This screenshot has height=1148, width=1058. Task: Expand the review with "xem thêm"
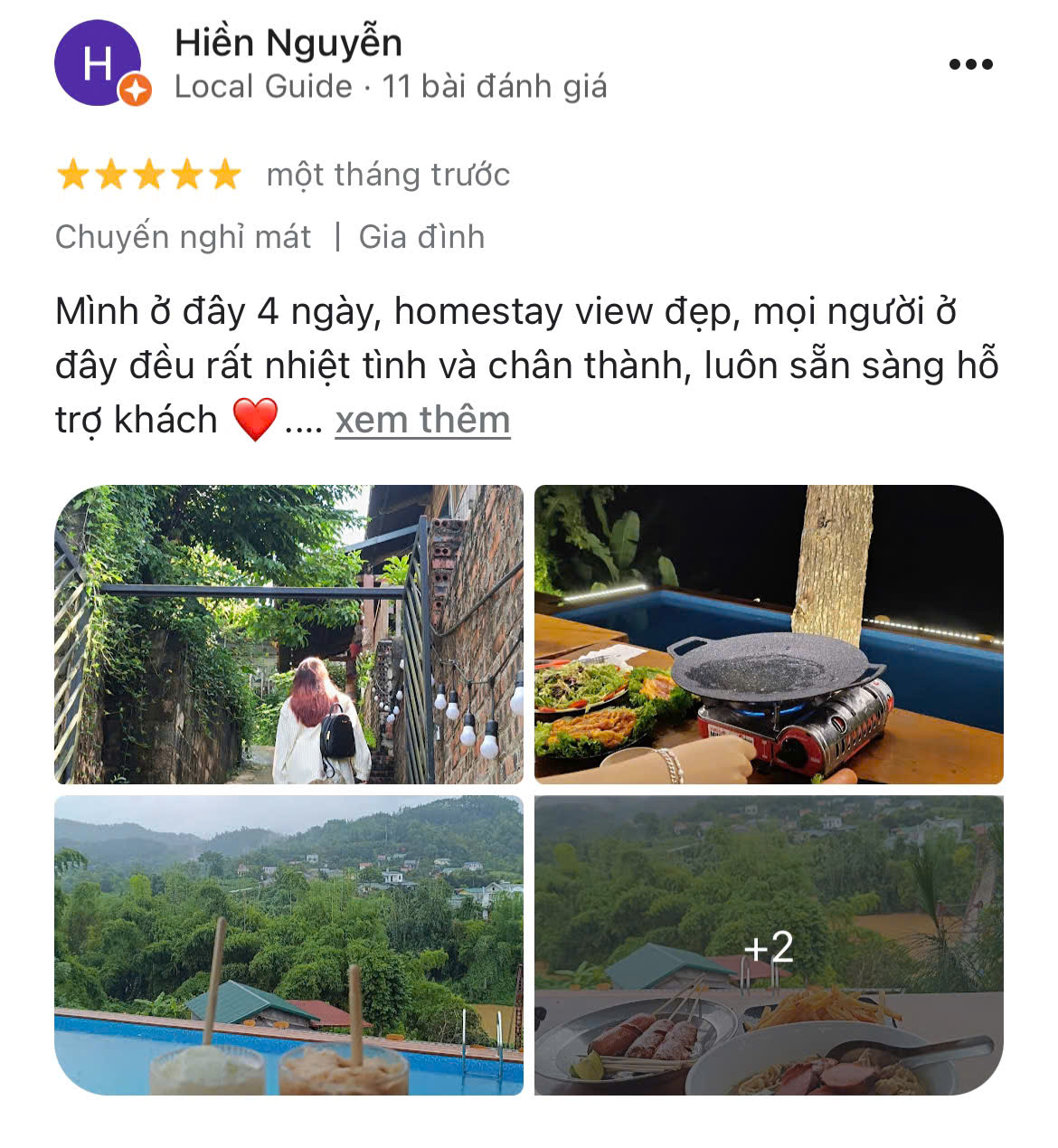click(x=422, y=420)
